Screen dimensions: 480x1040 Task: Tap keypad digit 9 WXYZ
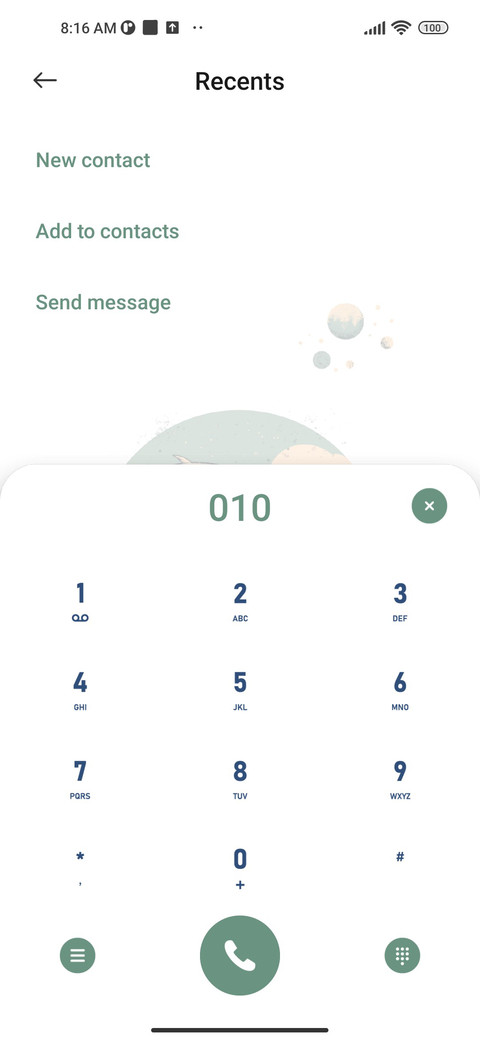(x=400, y=779)
